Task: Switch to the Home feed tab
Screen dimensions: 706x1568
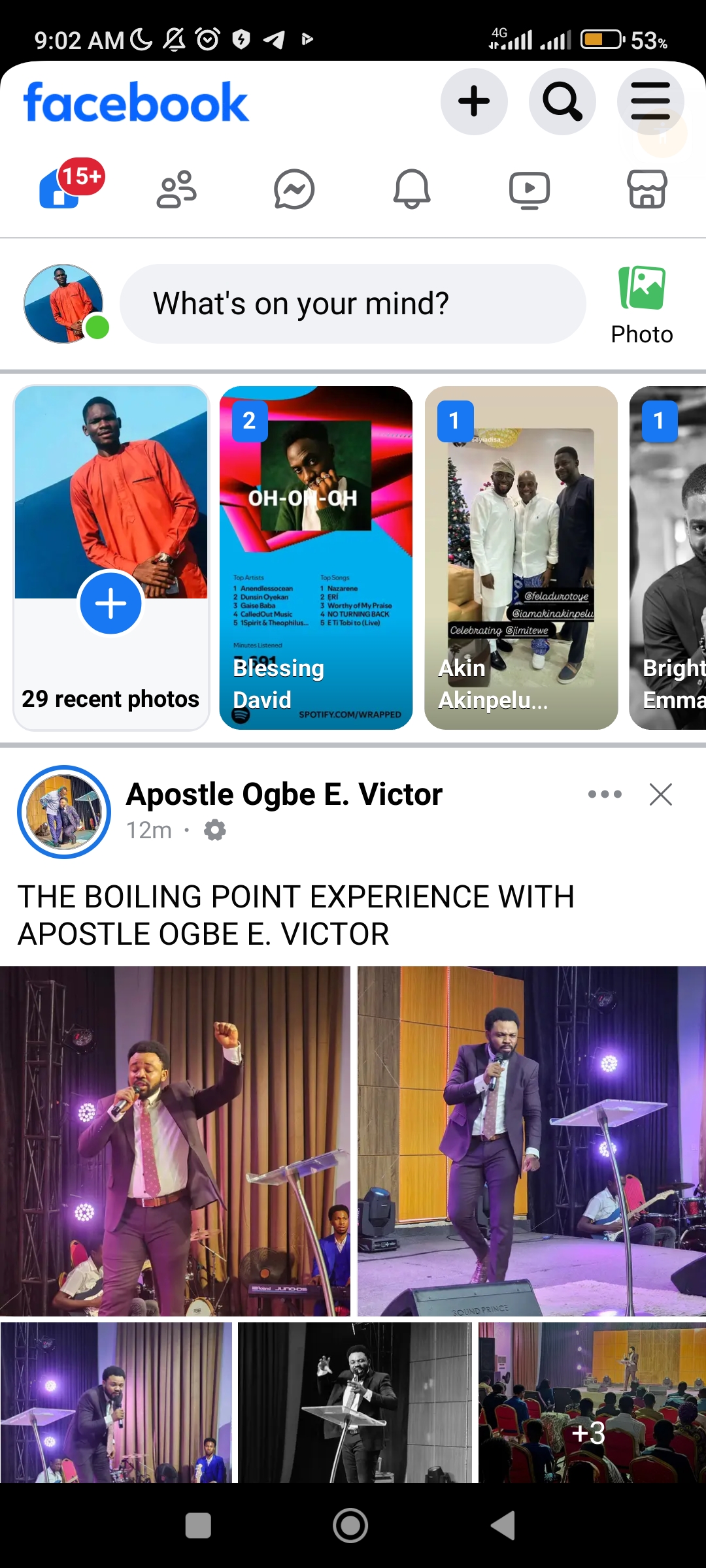Action: [60, 189]
